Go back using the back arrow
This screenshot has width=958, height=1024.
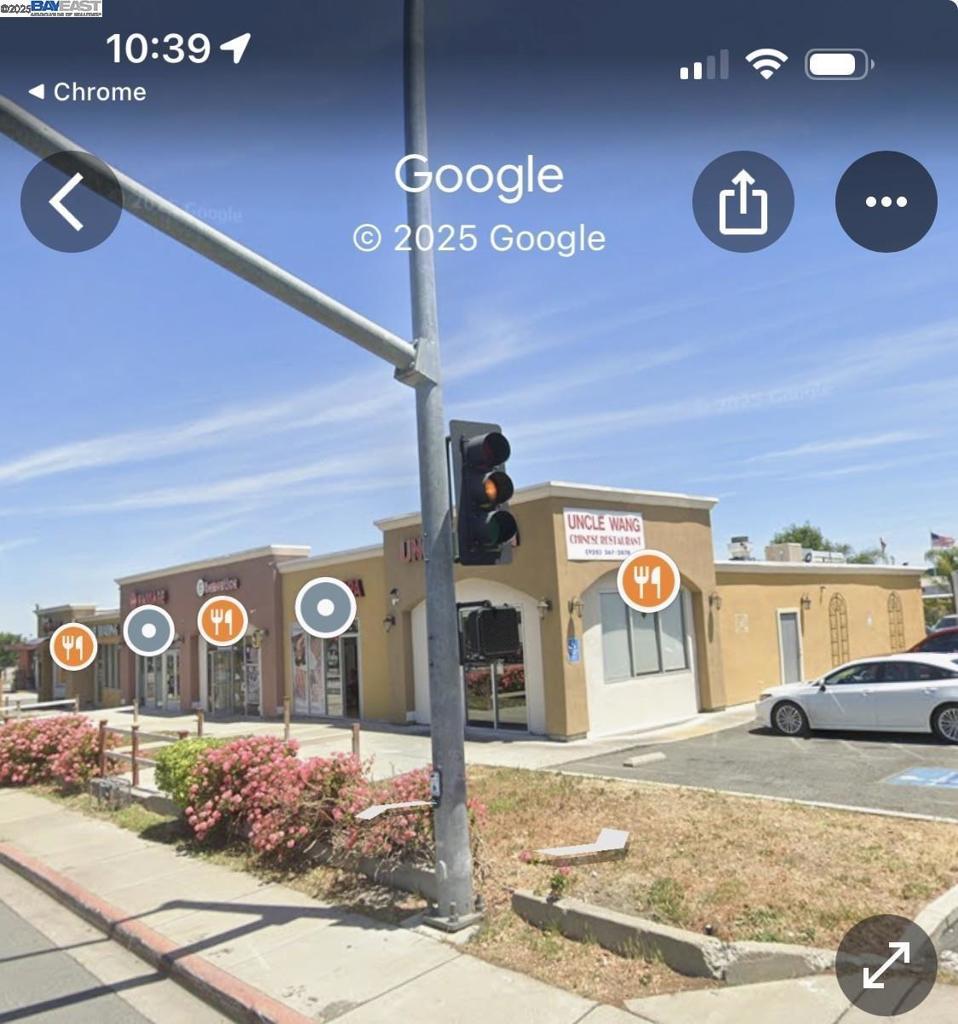[71, 201]
